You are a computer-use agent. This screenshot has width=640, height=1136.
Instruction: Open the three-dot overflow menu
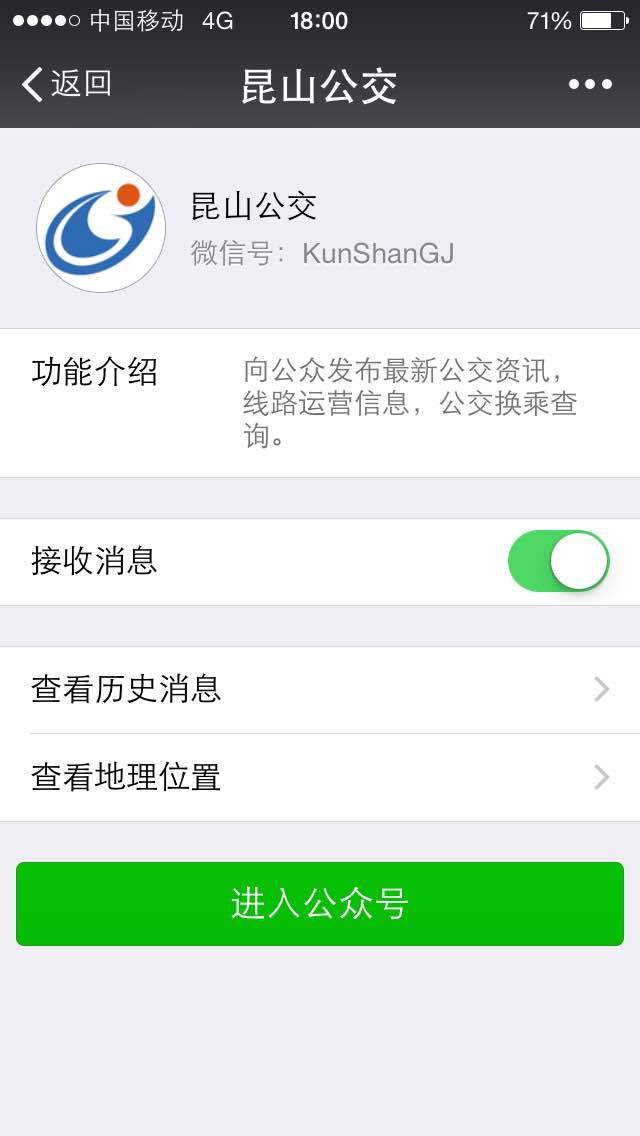coord(590,84)
